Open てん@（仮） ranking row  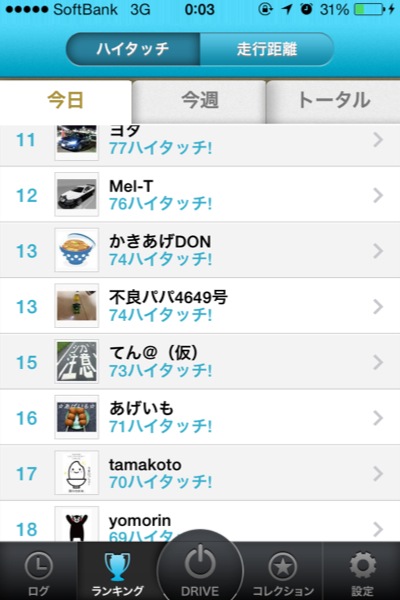(200, 362)
